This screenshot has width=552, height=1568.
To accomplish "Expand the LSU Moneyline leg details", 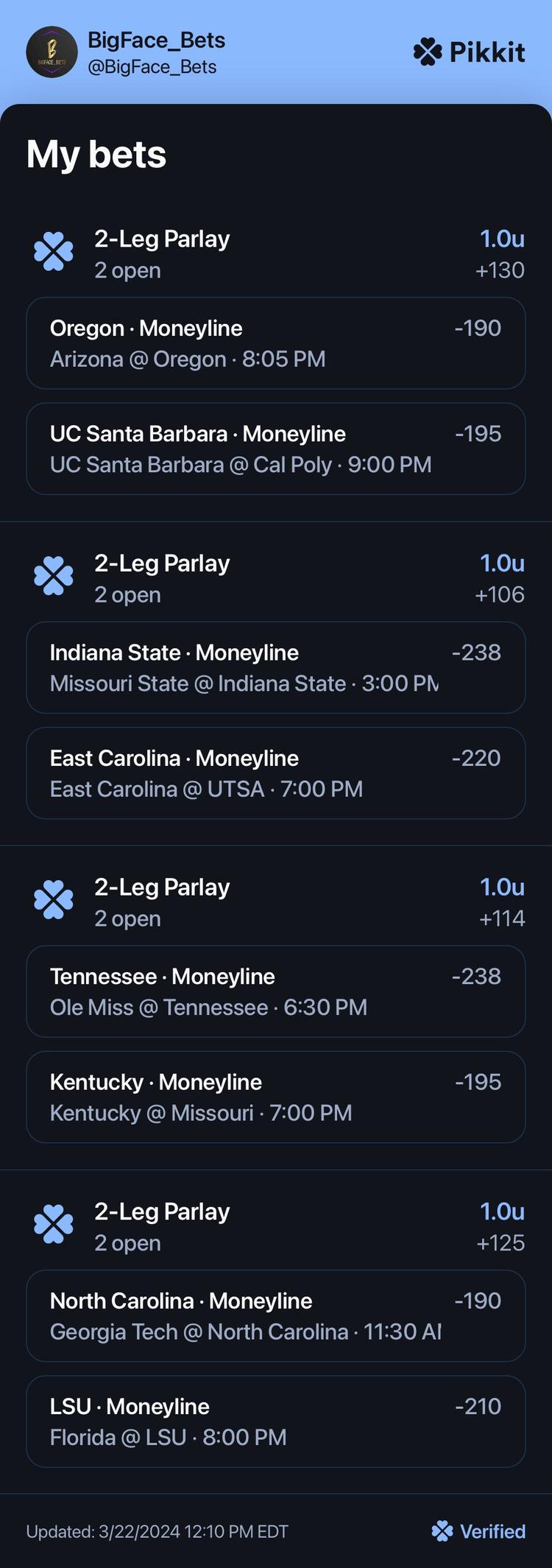I will [x=276, y=1421].
